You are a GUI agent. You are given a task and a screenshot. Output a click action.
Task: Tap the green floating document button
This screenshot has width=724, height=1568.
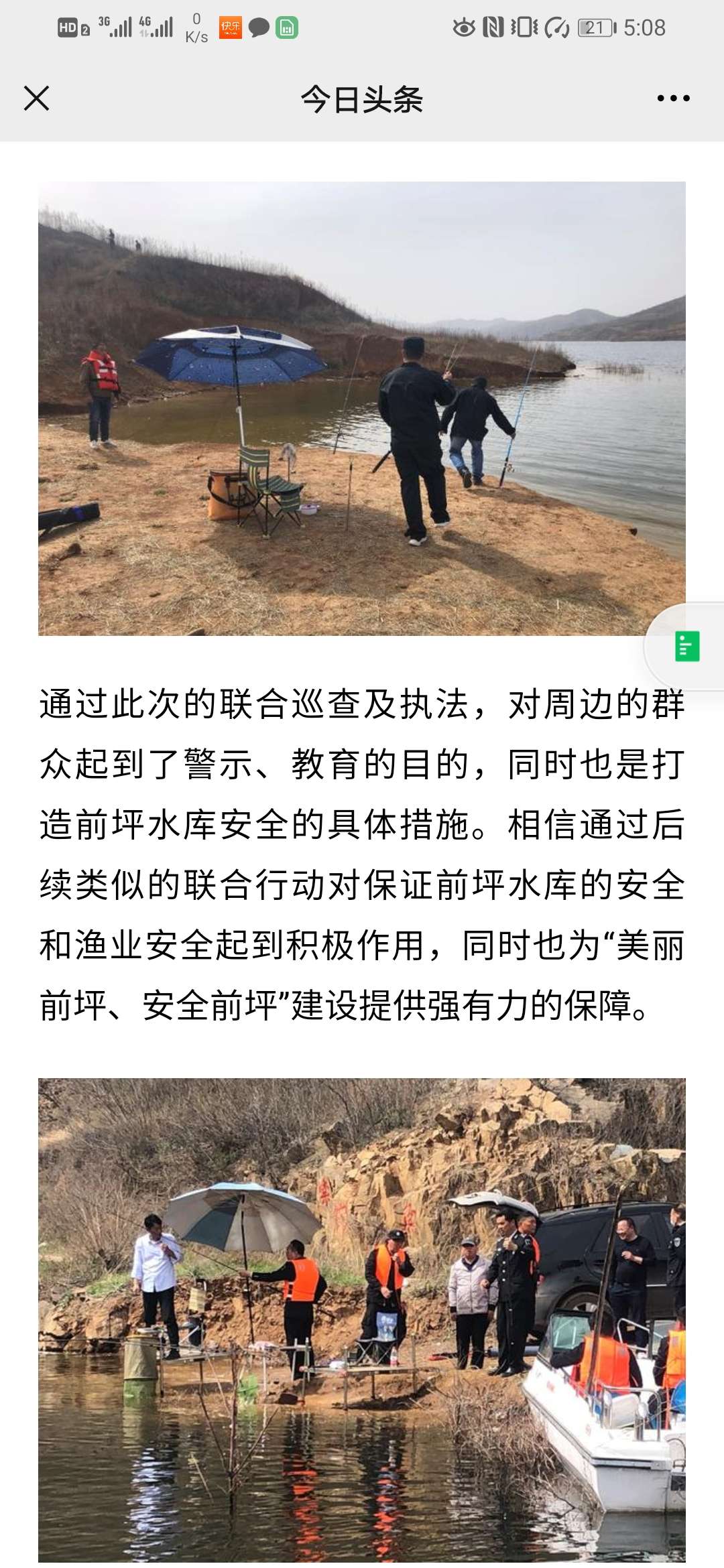coord(687,647)
